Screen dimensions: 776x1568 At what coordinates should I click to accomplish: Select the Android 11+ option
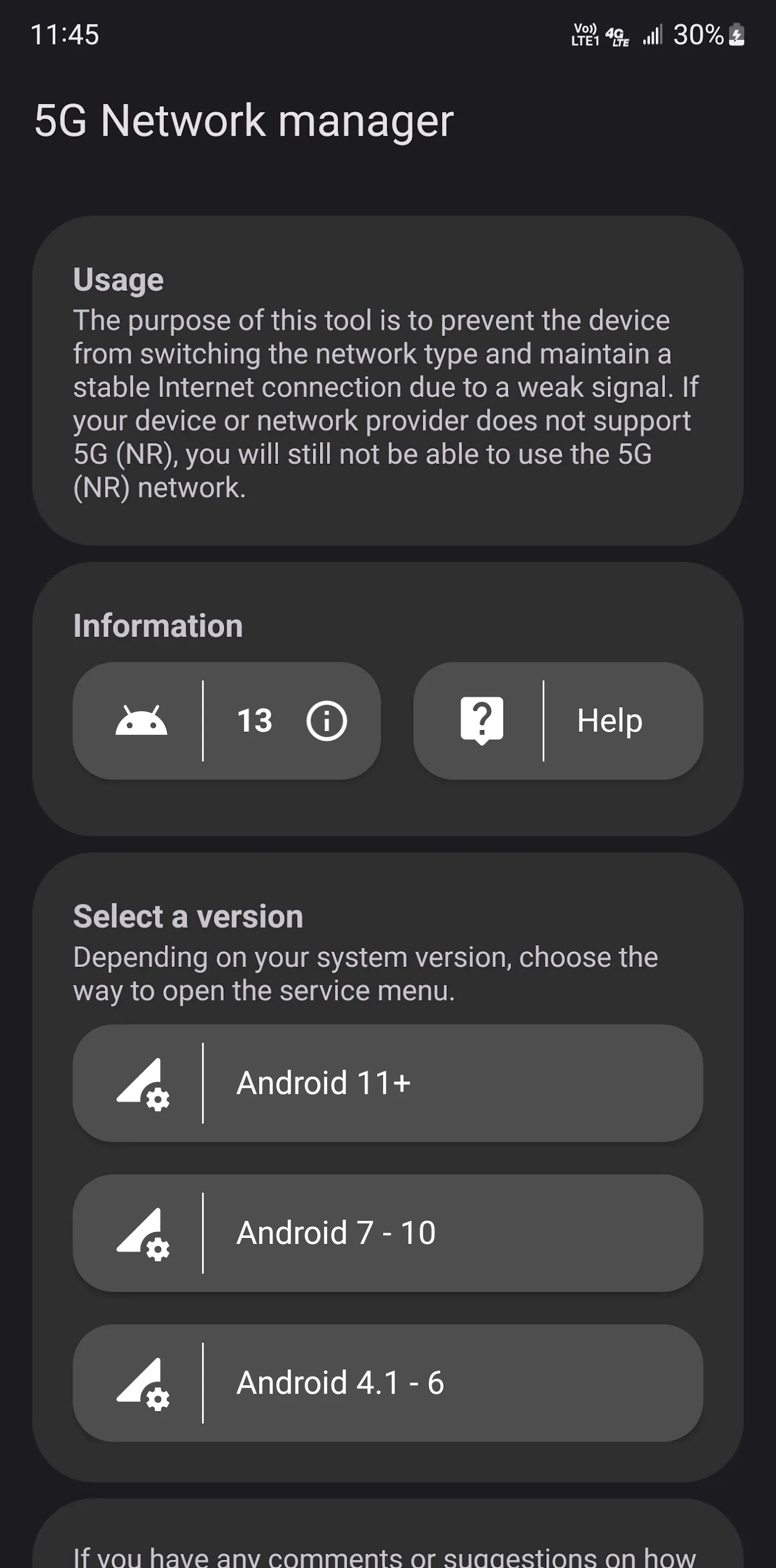click(387, 1083)
